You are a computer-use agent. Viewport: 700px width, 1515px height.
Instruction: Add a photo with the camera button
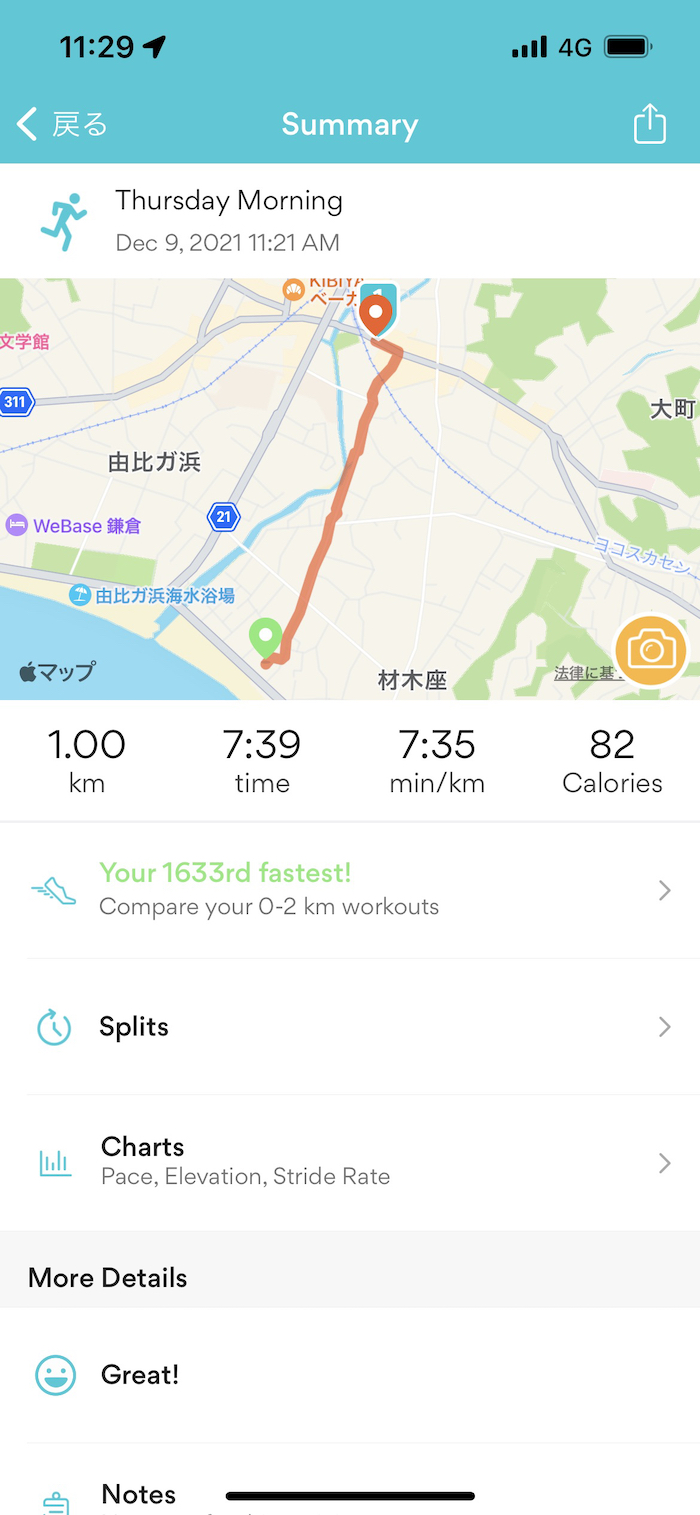click(x=651, y=652)
